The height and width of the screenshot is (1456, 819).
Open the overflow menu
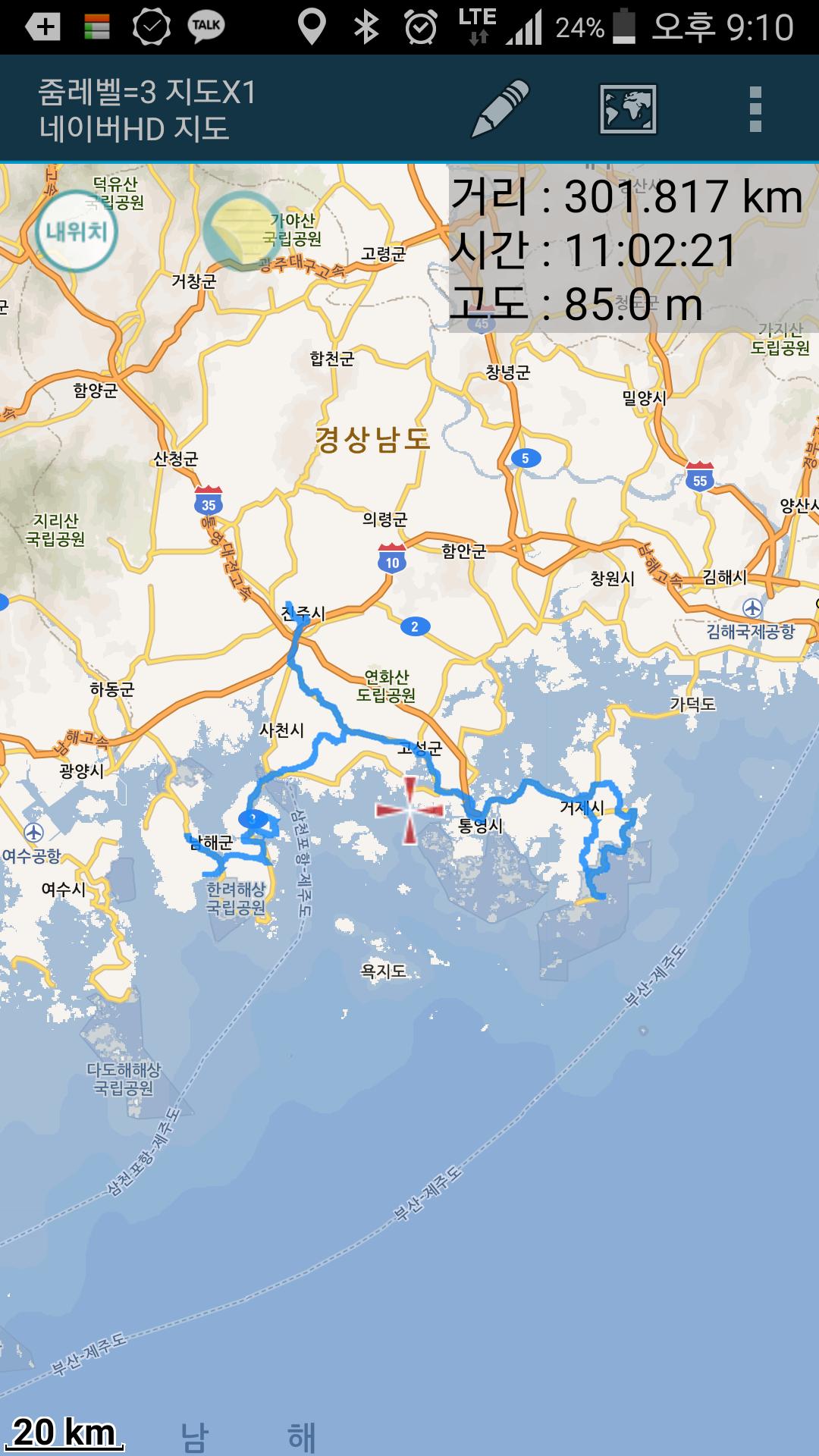(x=755, y=109)
